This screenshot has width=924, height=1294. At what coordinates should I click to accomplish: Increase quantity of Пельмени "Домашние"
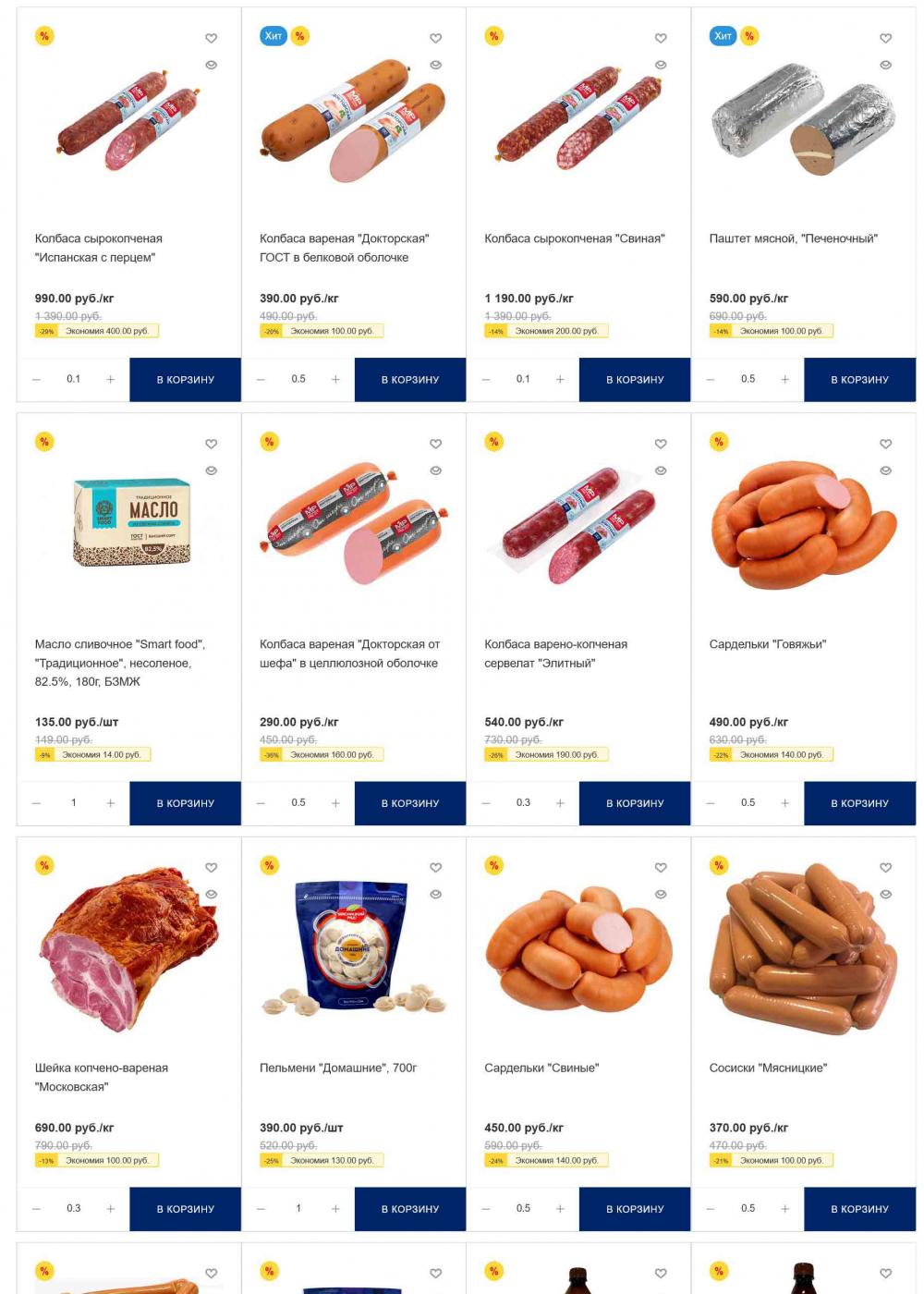point(335,1208)
